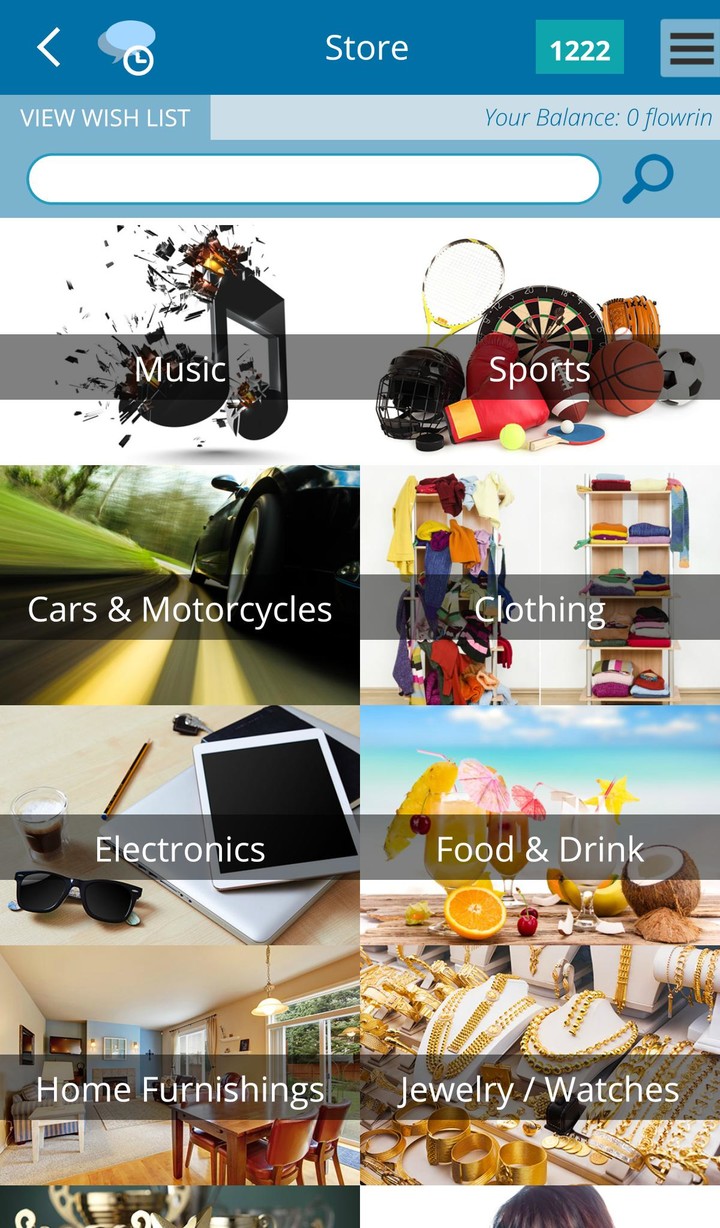Open the chat history icon
Image resolution: width=720 pixels, height=1228 pixels.
(127, 48)
